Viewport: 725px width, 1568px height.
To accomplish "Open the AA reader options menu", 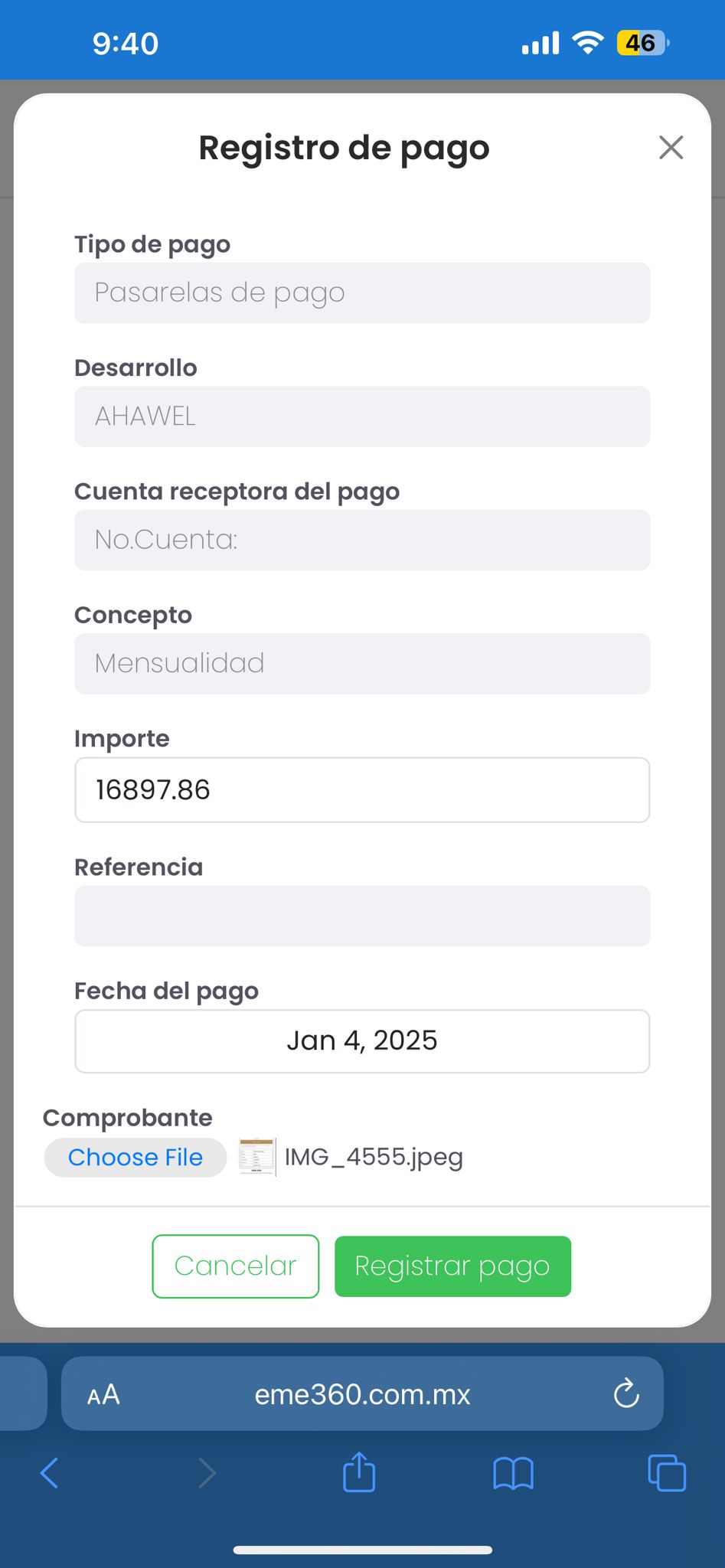I will coord(103,1395).
